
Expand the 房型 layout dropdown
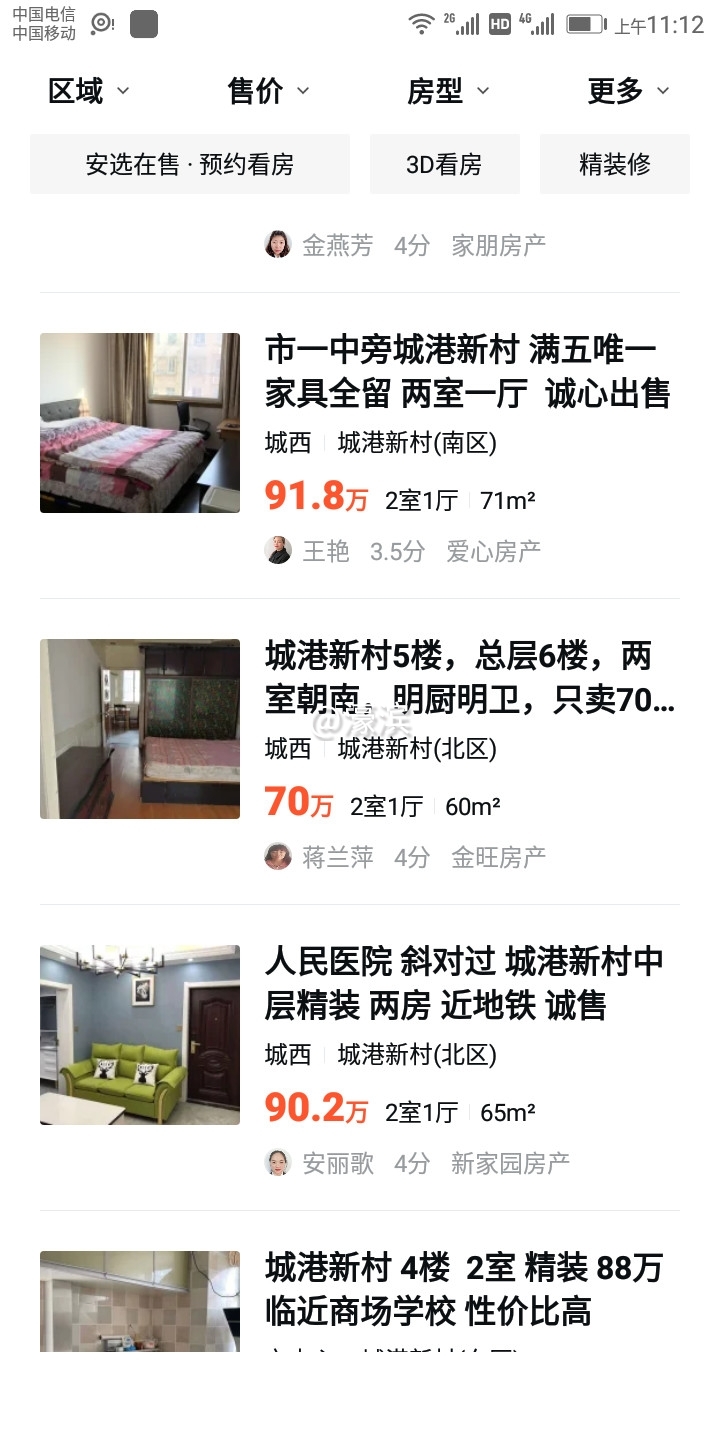point(448,92)
